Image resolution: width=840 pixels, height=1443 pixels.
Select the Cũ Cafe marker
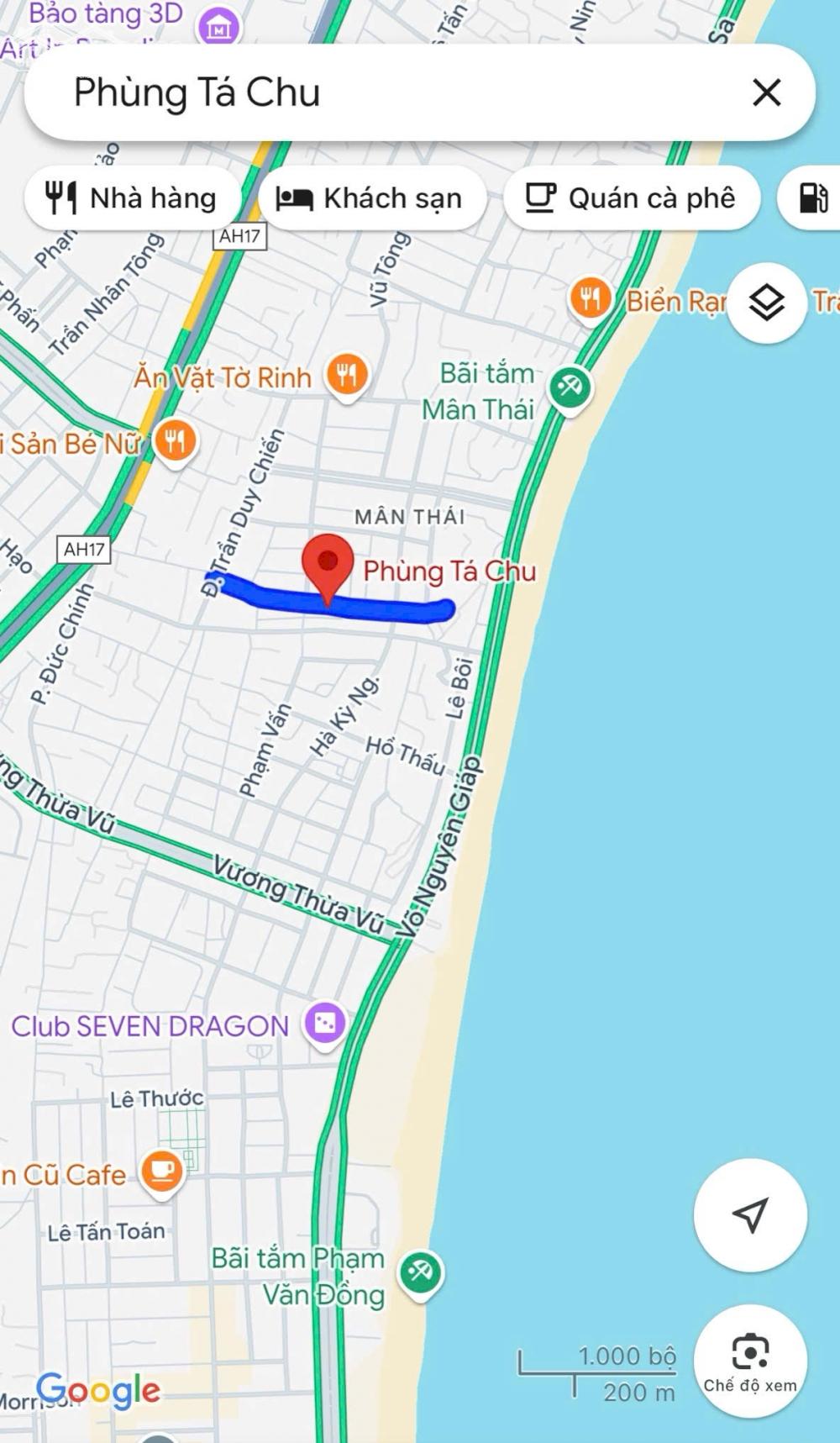pyautogui.click(x=163, y=1172)
